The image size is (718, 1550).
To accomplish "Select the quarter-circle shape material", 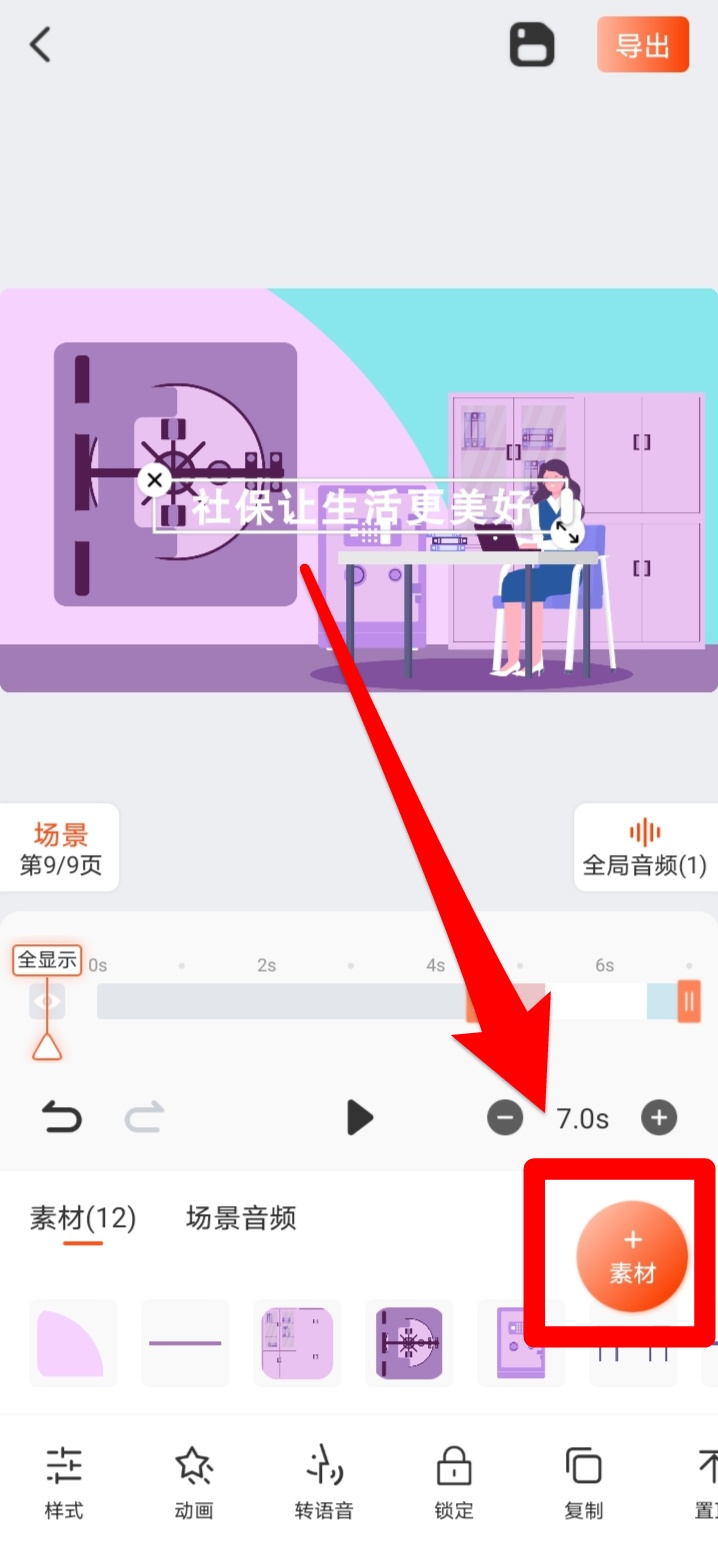I will (x=73, y=1343).
